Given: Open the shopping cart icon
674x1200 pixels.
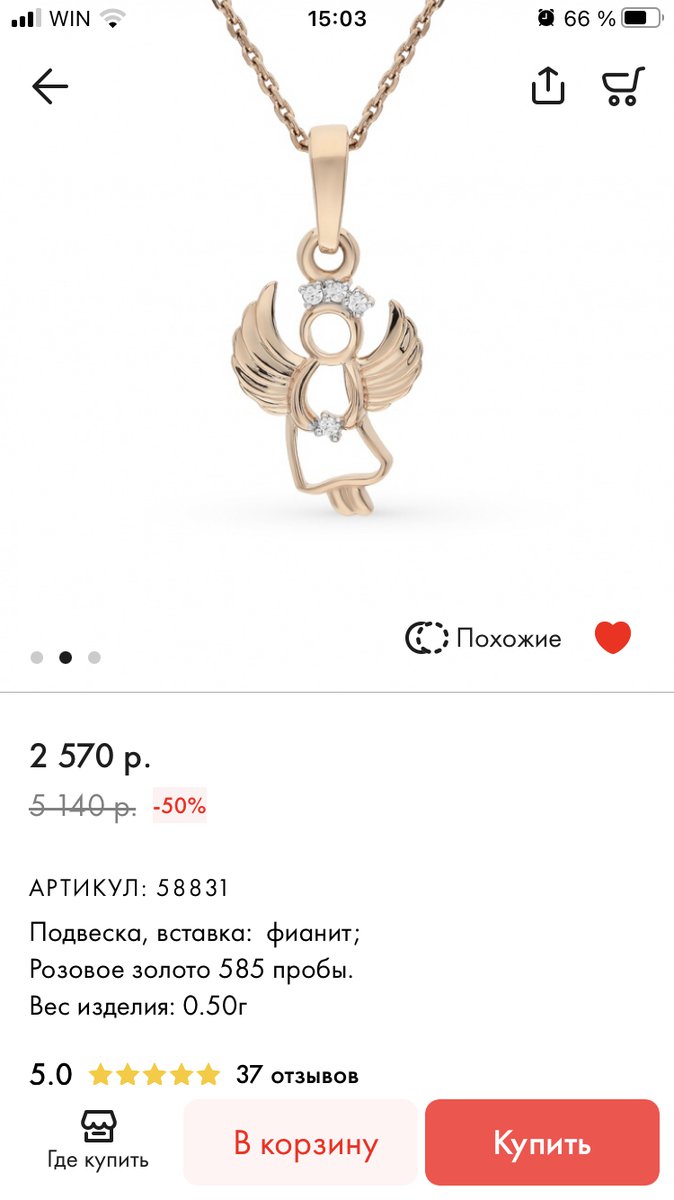Looking at the screenshot, I should coord(623,86).
